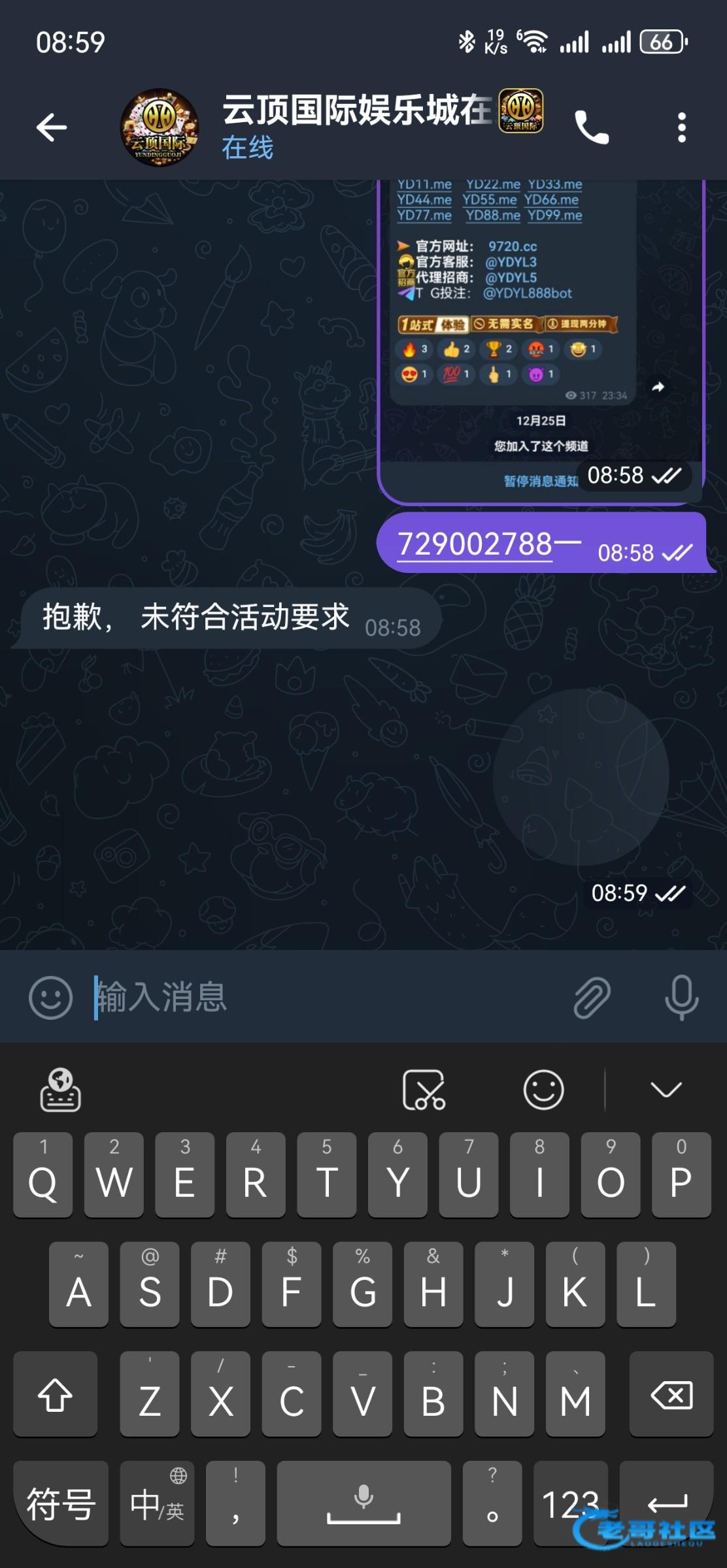Collapse the keyboard with the down chevron
727x1568 pixels.
coord(666,1090)
